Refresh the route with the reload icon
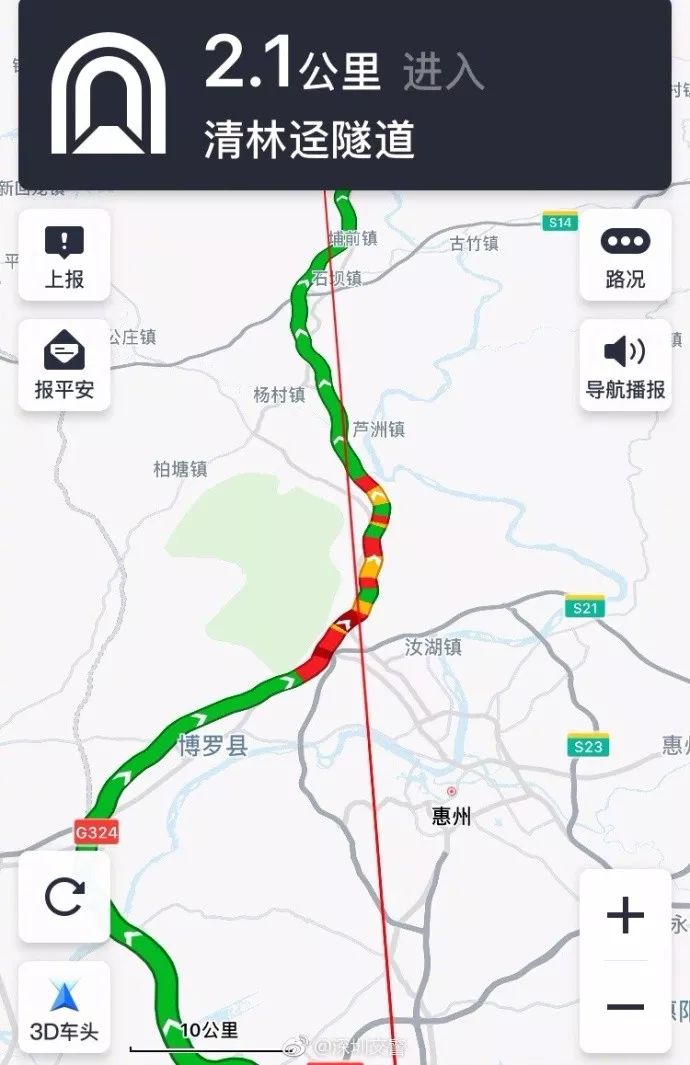The width and height of the screenshot is (690, 1065). point(64,897)
